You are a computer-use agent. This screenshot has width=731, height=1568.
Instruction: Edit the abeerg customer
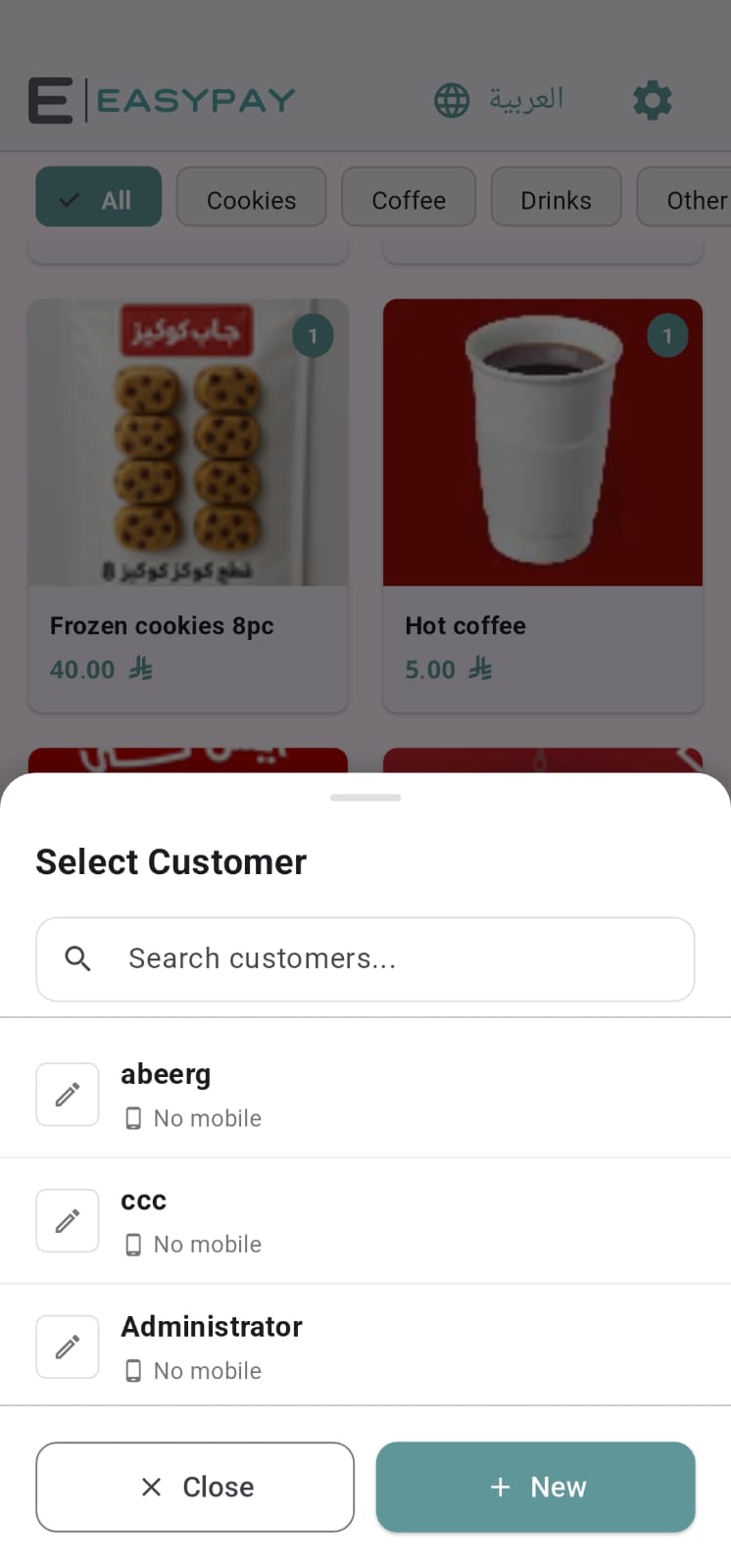click(x=68, y=1095)
